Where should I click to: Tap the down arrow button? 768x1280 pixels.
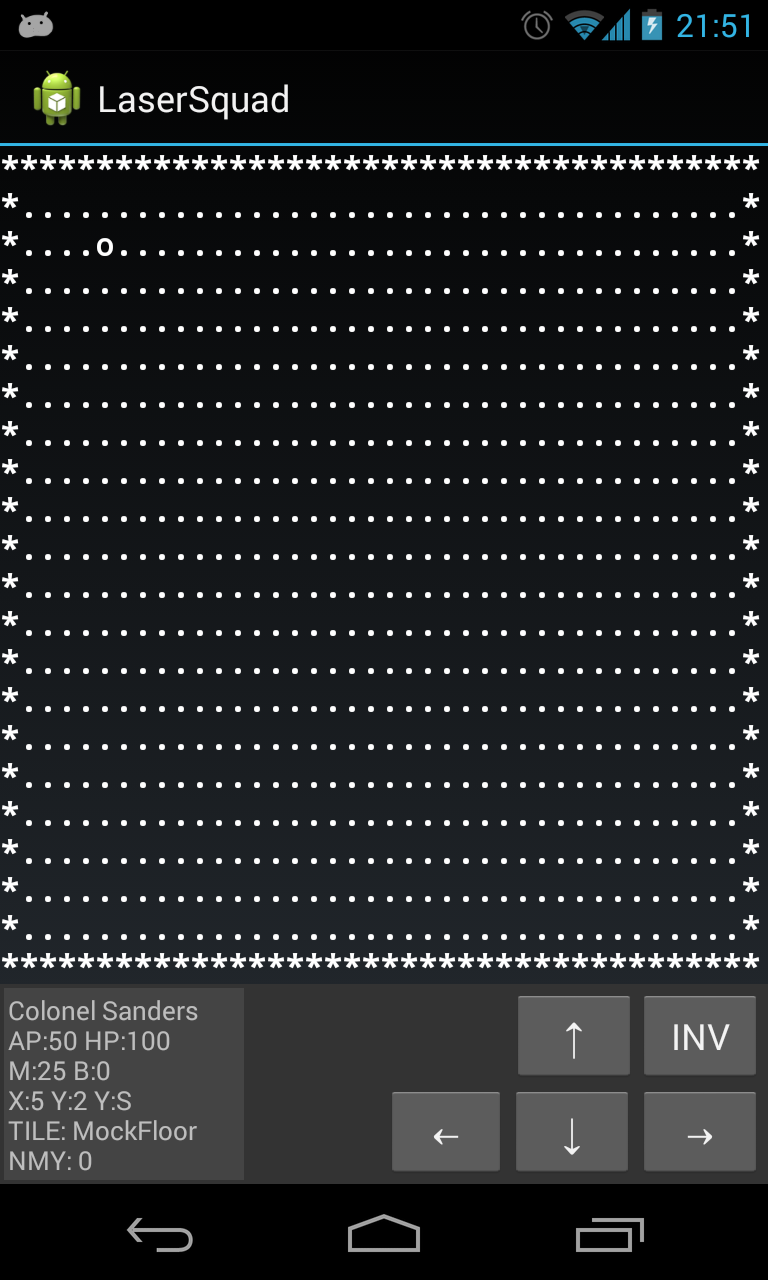572,1132
